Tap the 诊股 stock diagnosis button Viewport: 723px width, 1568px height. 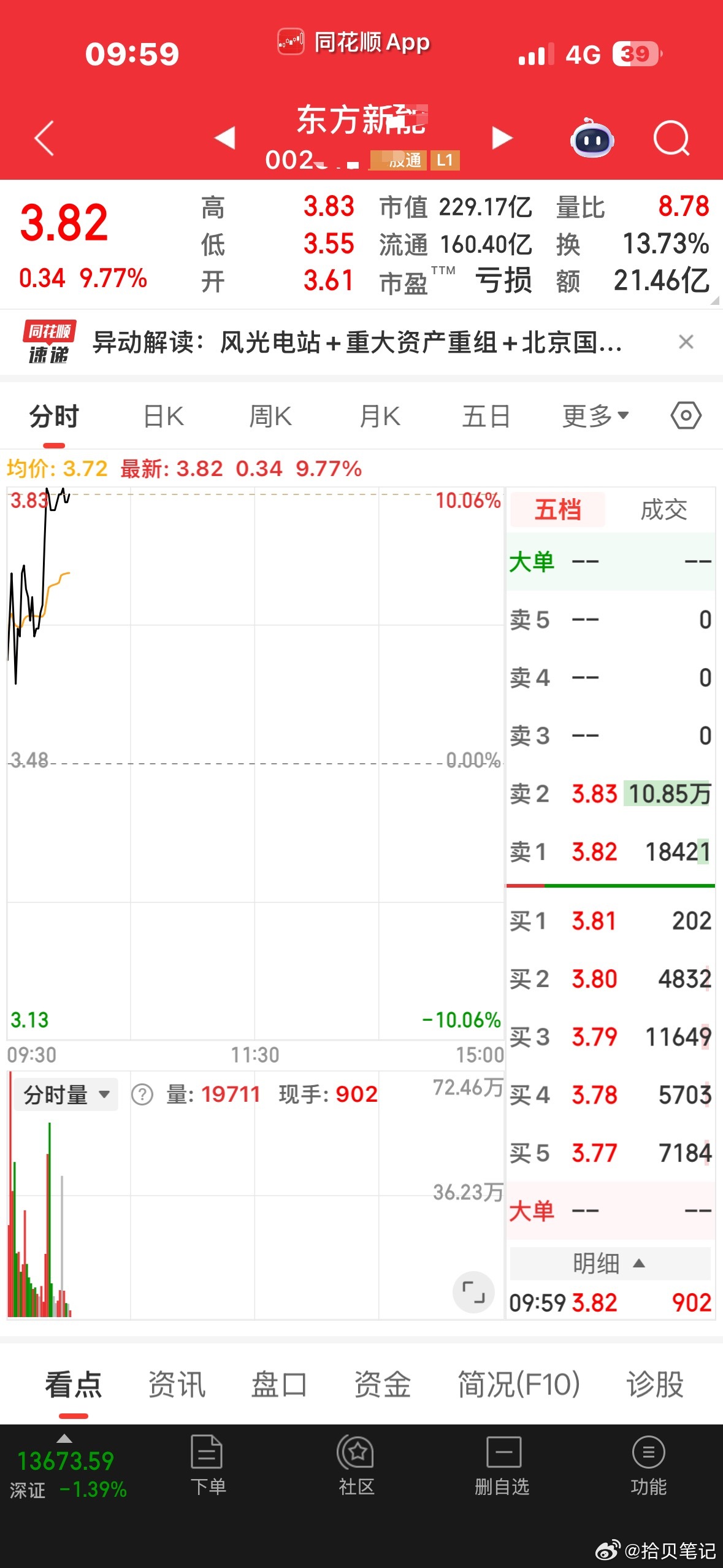click(656, 1385)
